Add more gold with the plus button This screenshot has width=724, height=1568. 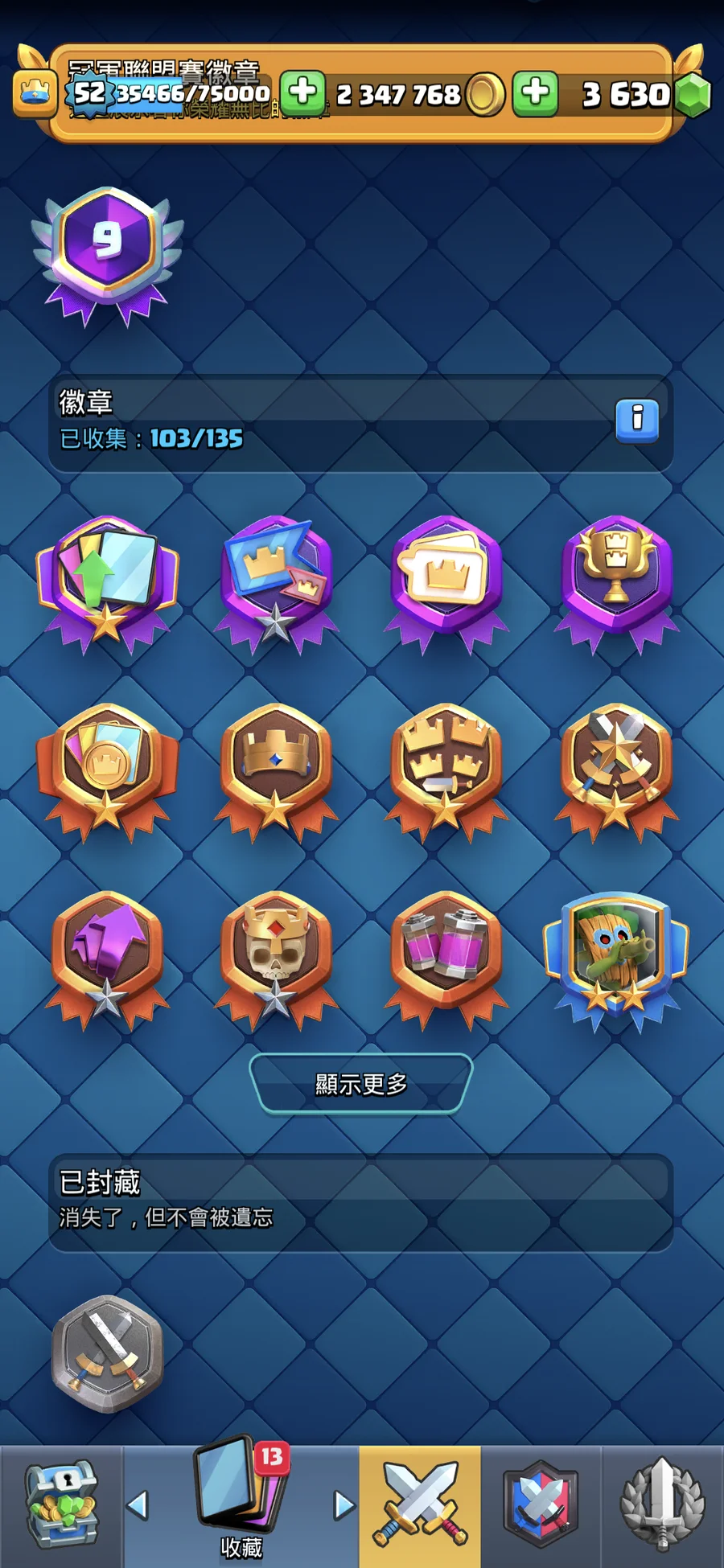pos(302,93)
